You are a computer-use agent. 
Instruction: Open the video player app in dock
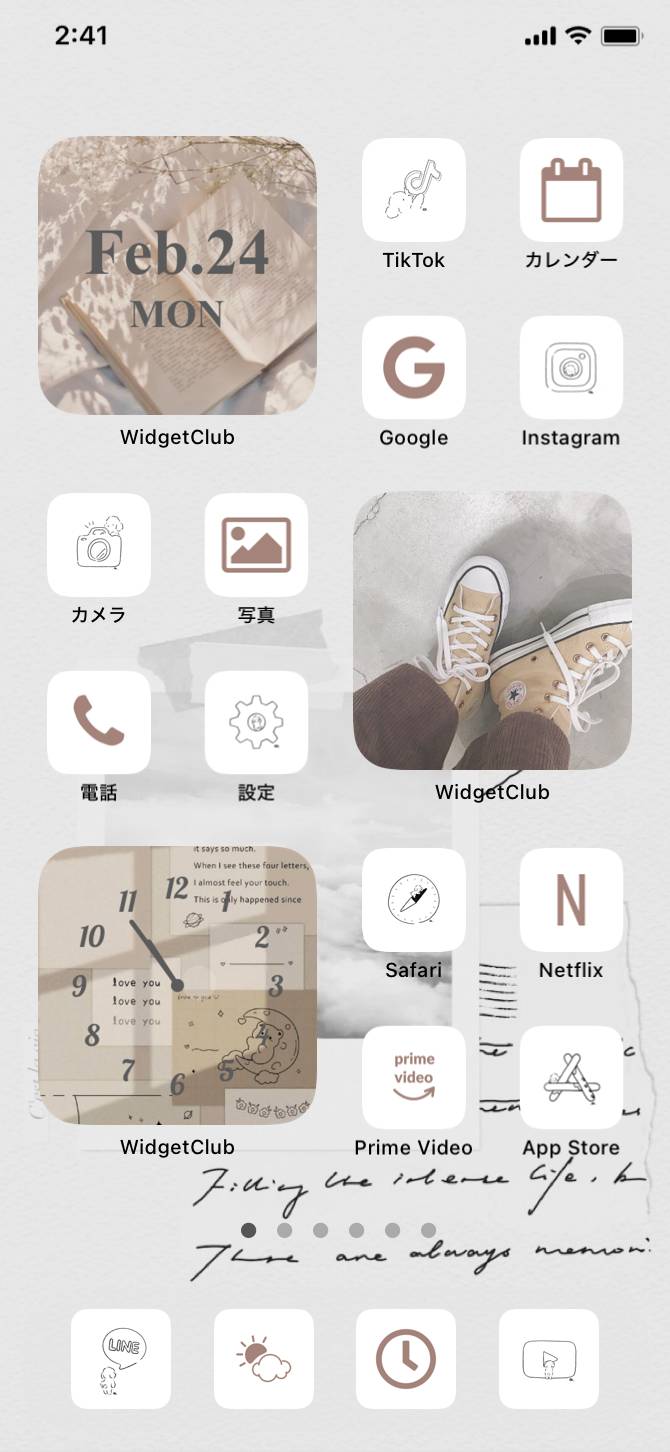[549, 1359]
